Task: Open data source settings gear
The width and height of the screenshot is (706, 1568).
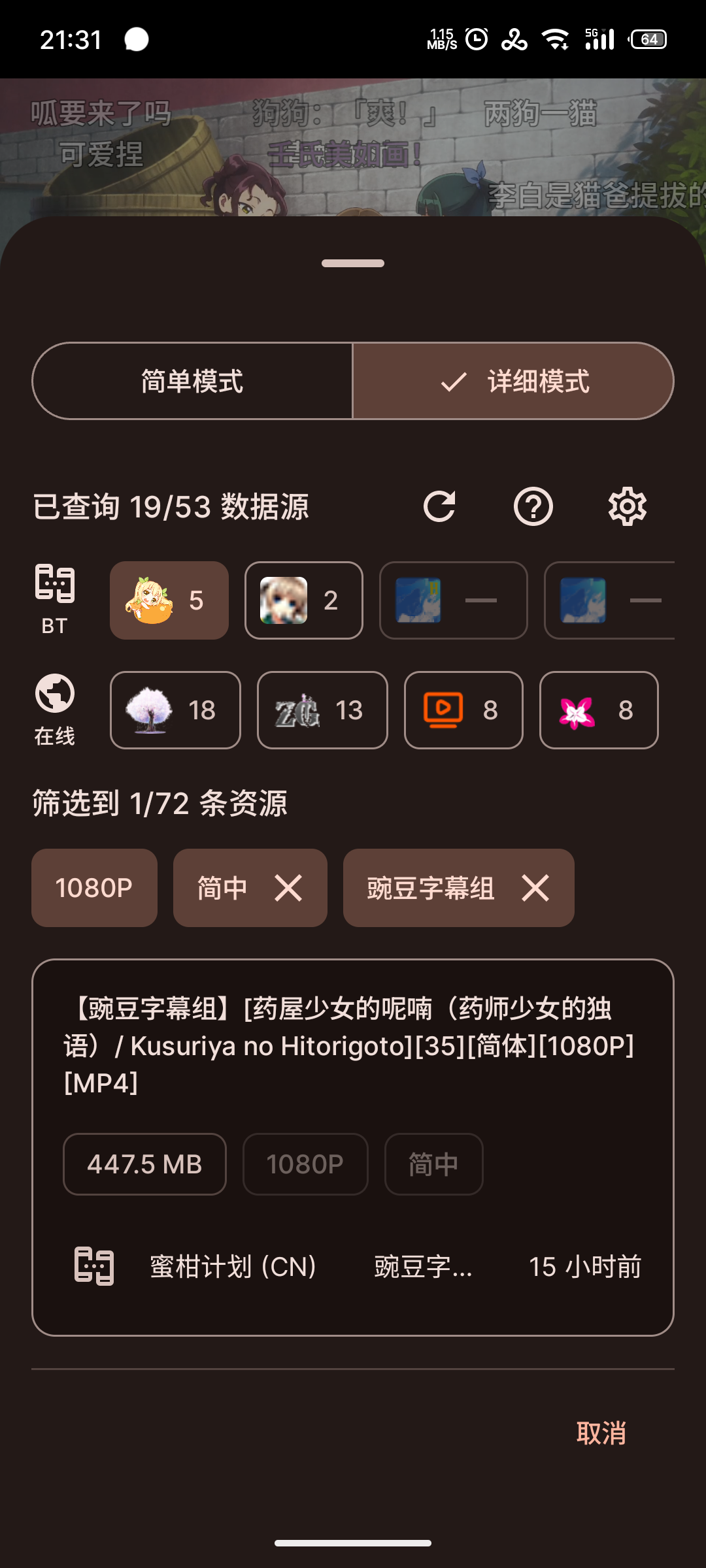Action: click(628, 506)
